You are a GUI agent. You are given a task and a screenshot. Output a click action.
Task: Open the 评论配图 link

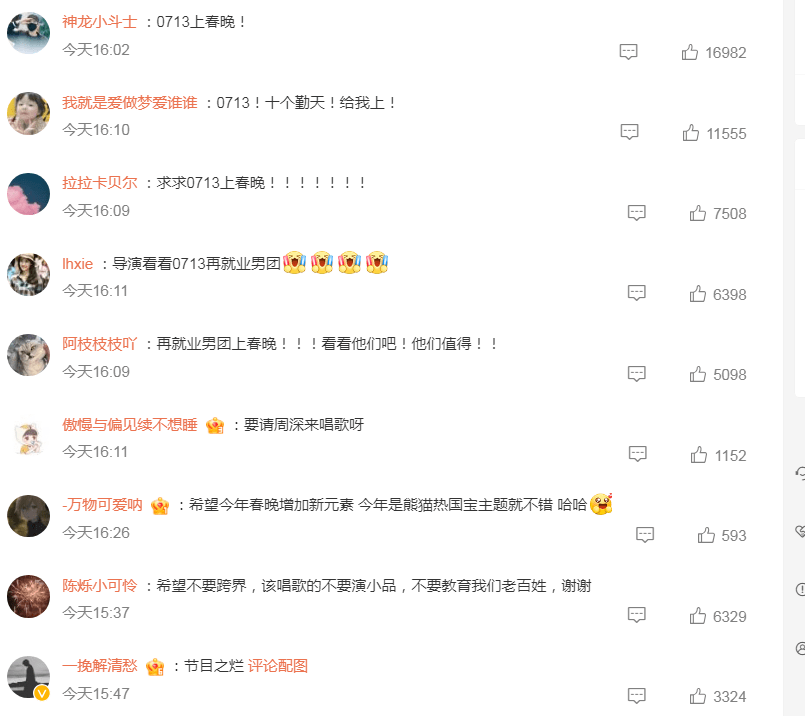278,666
